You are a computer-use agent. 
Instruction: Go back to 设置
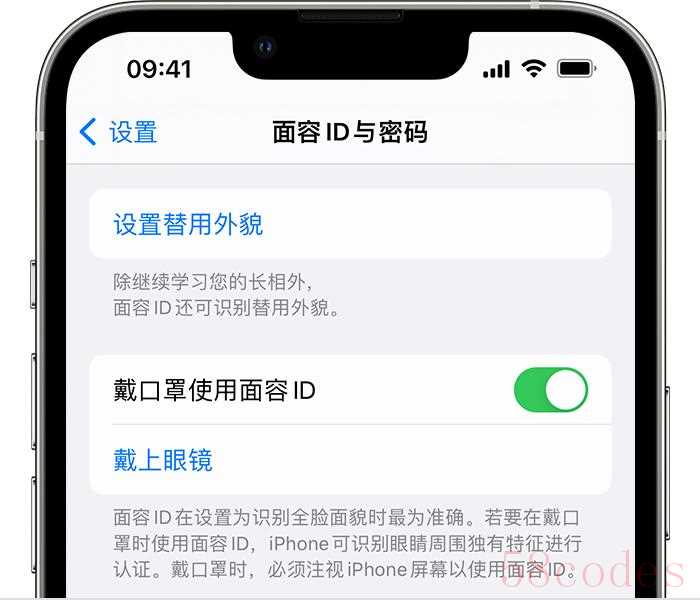(118, 132)
